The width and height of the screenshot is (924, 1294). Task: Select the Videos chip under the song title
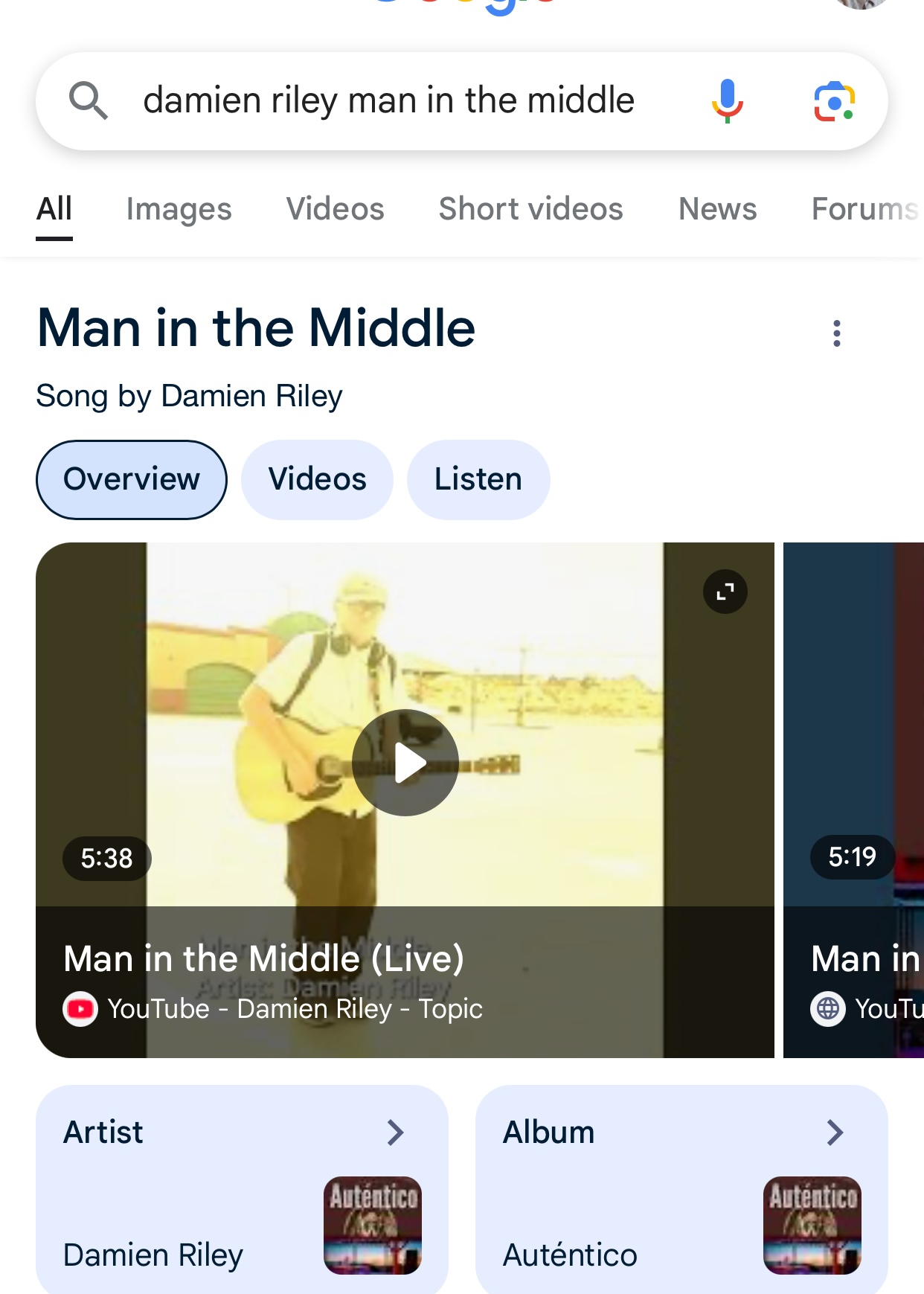coord(317,479)
